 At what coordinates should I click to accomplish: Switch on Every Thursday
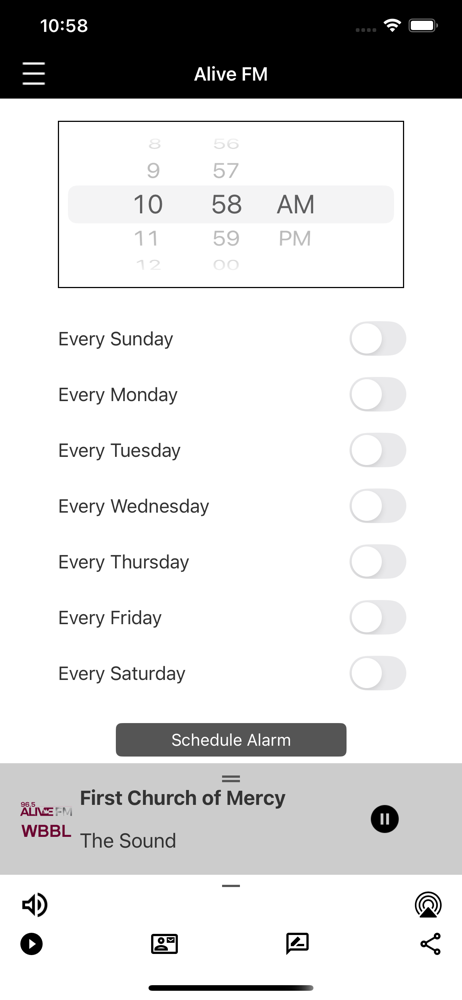coord(378,562)
